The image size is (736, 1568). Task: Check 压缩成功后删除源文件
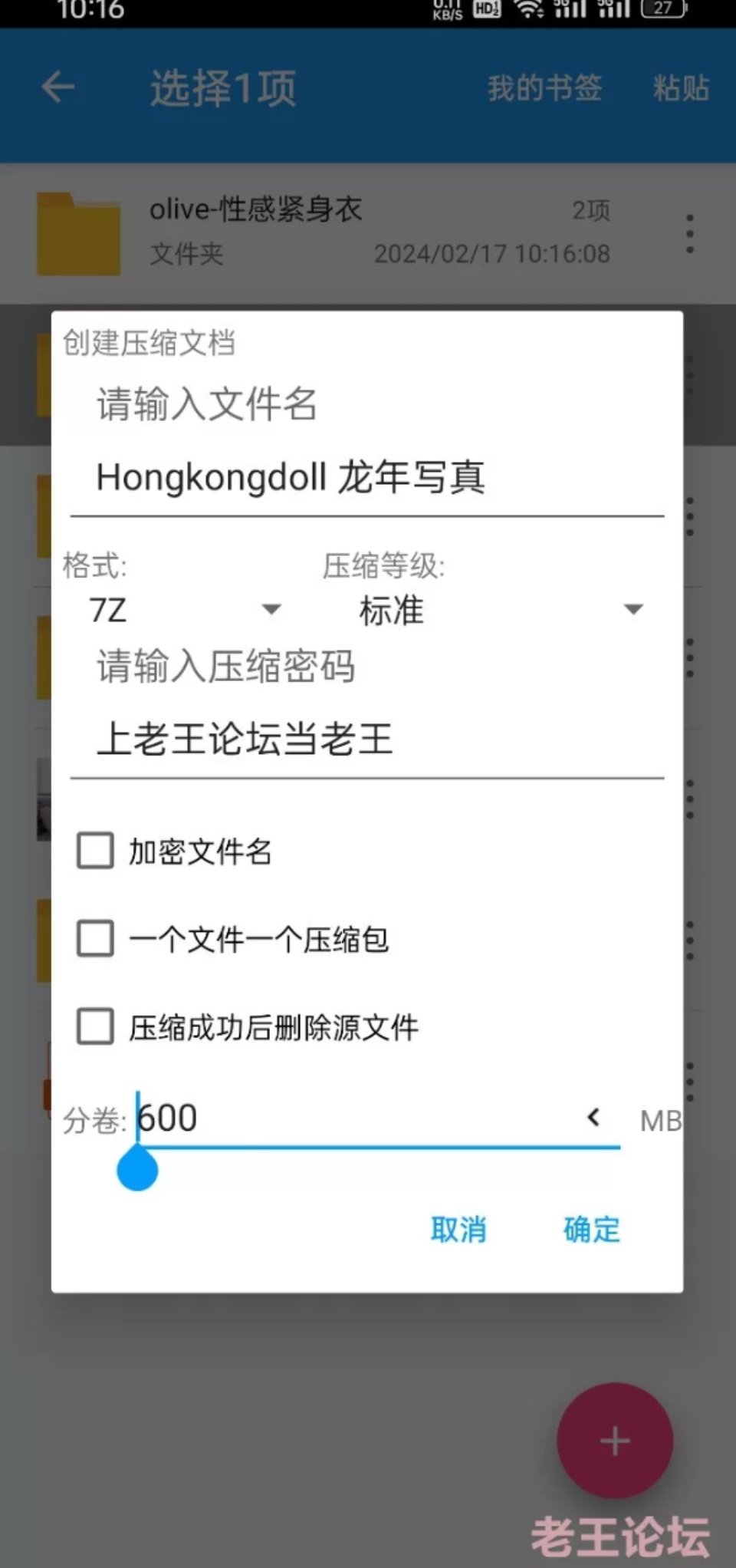(x=96, y=1026)
